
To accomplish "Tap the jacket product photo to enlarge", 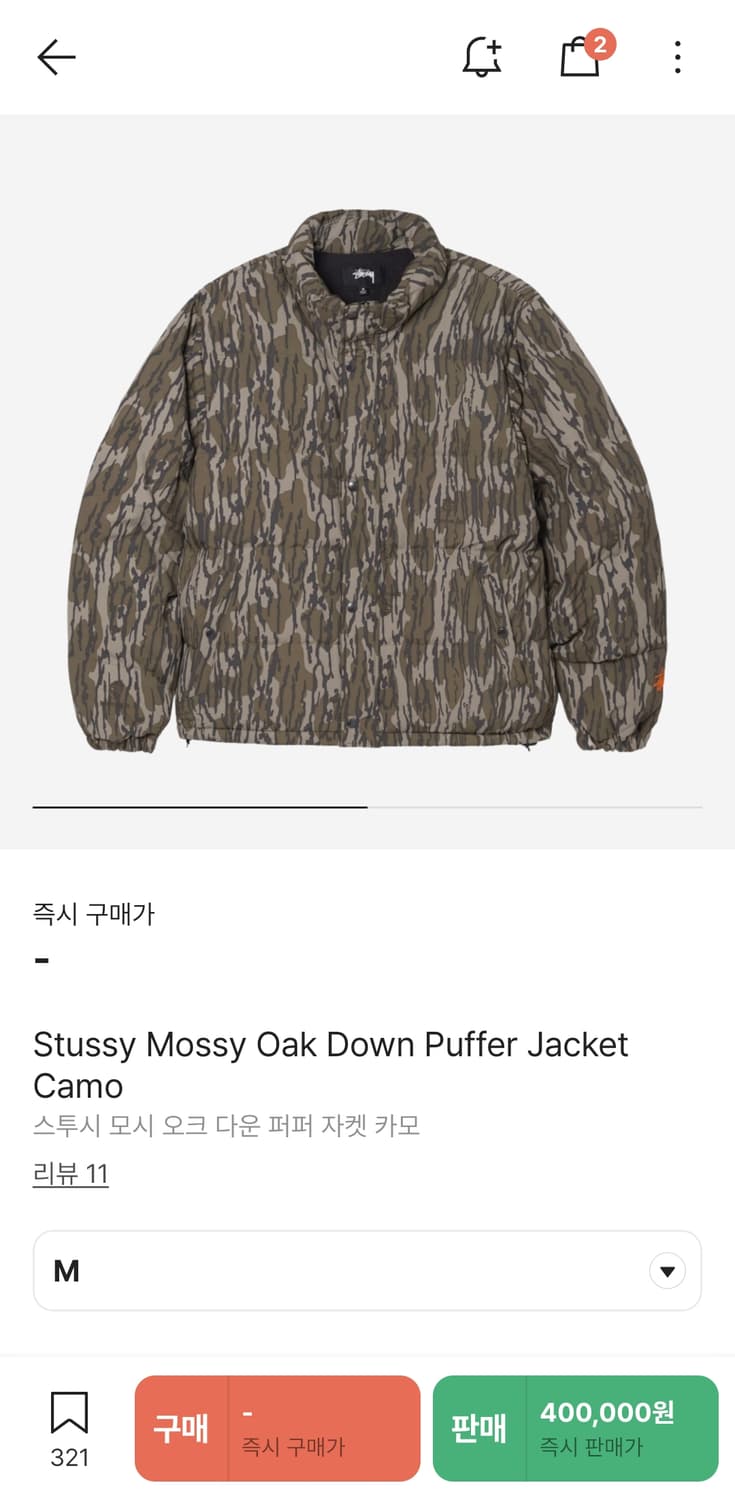I will 367,470.
